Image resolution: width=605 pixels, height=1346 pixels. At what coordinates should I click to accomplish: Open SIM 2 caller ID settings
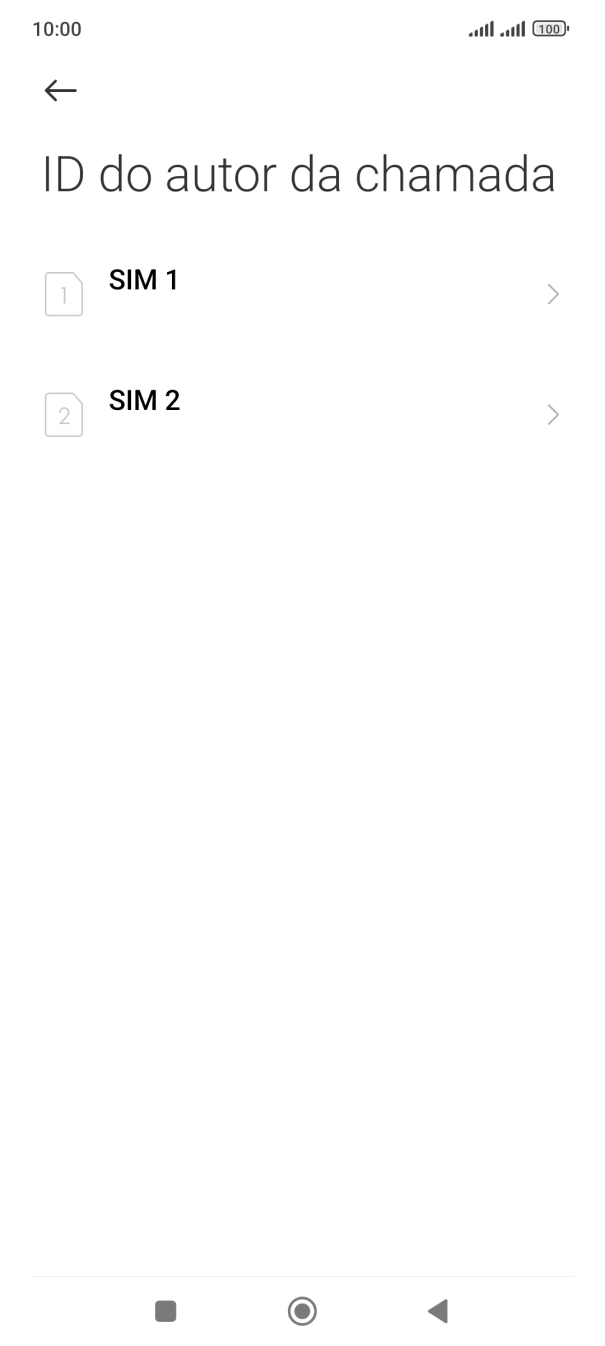point(300,414)
